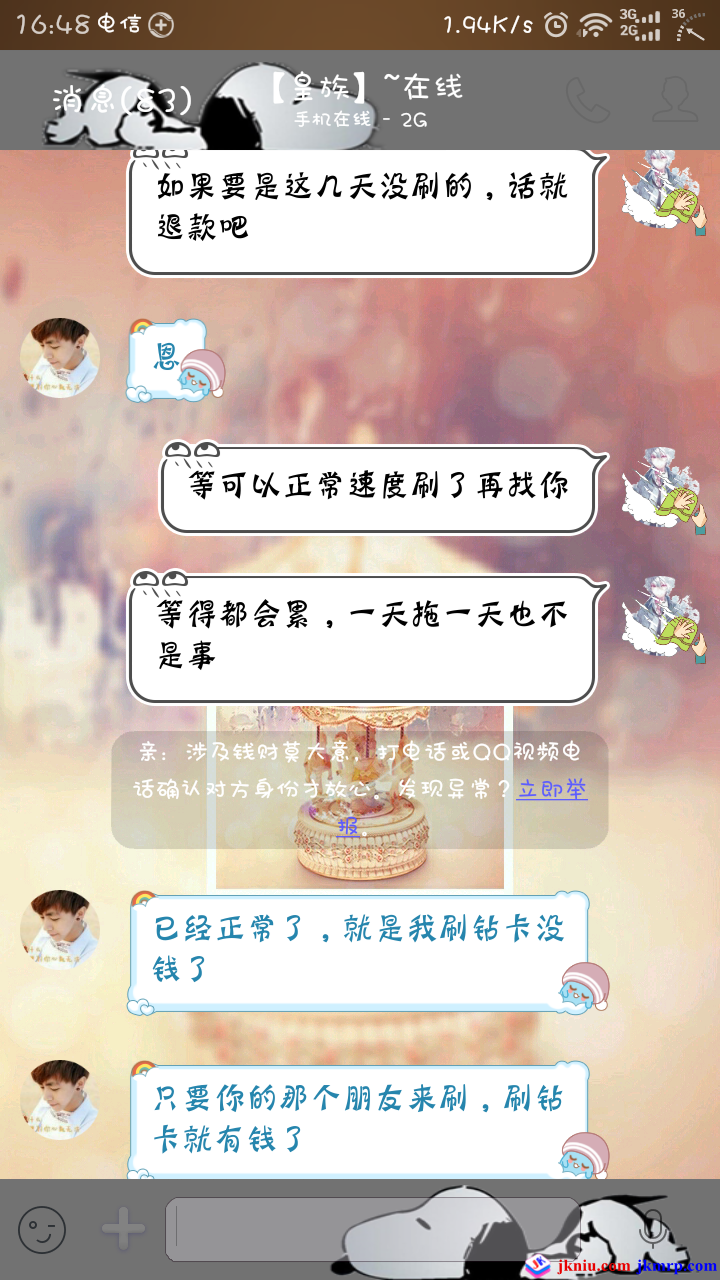This screenshot has width=720, height=1280.
Task: View avatar next to 等可以正常速度刷了再找你
Action: [662, 488]
